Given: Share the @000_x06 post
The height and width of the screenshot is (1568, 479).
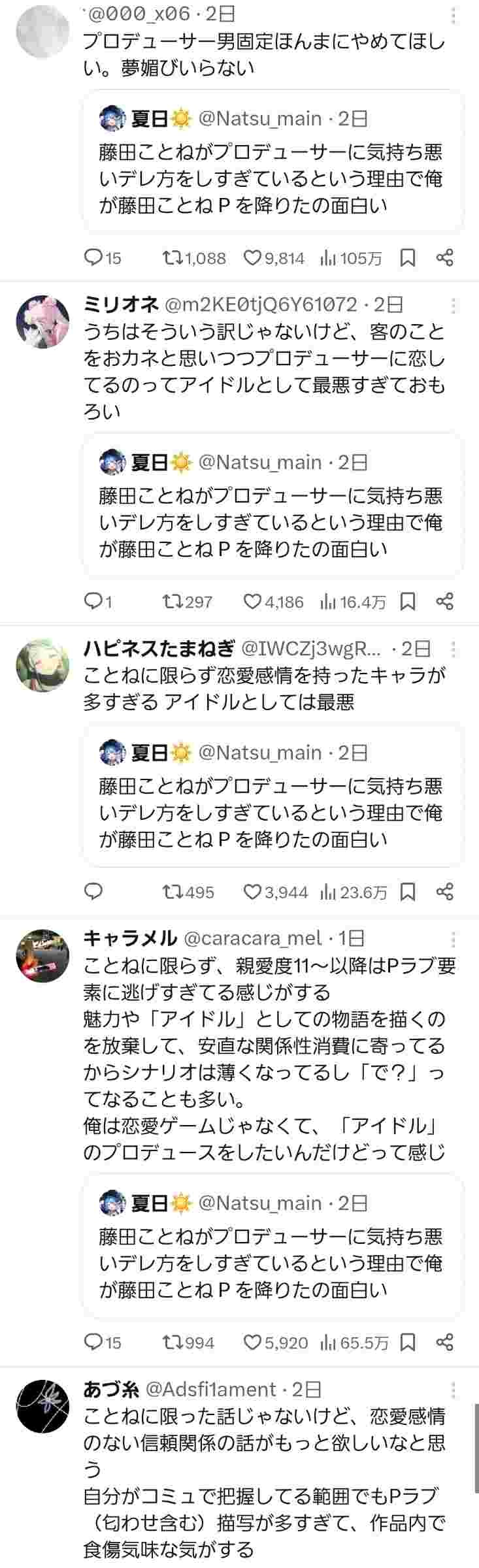Looking at the screenshot, I should click(445, 258).
